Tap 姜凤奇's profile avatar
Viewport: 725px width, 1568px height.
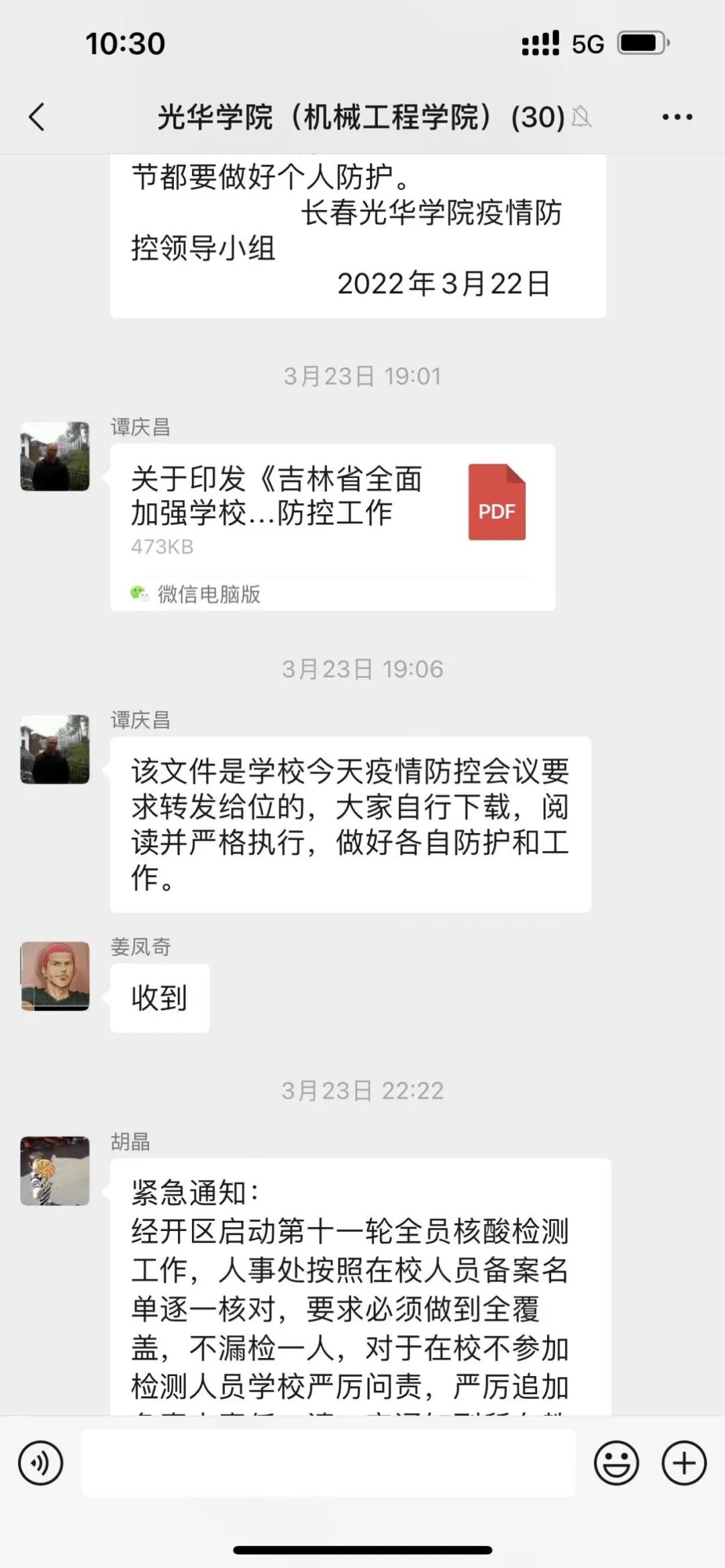55,975
